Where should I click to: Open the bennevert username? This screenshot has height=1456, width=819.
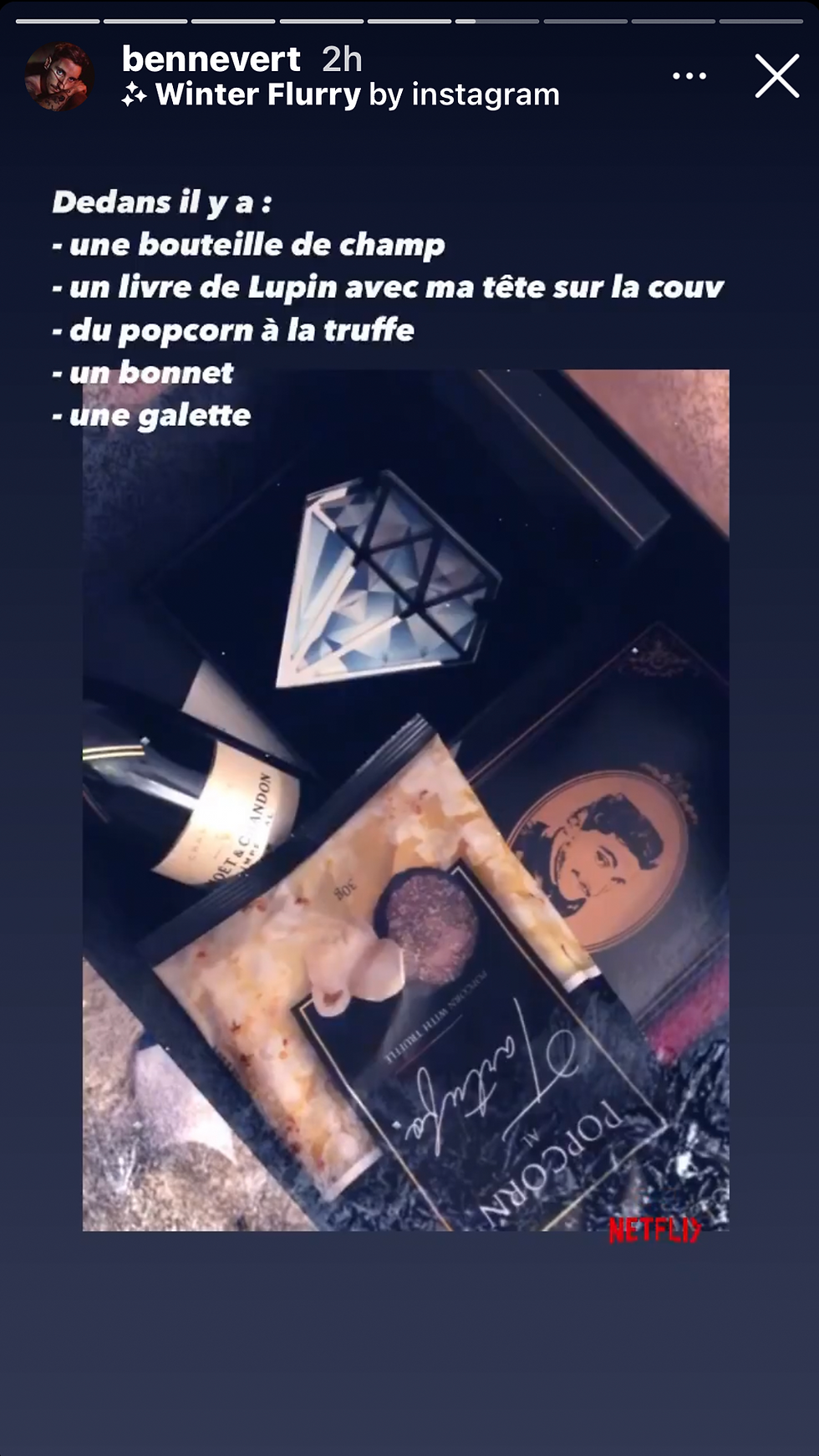click(x=211, y=59)
